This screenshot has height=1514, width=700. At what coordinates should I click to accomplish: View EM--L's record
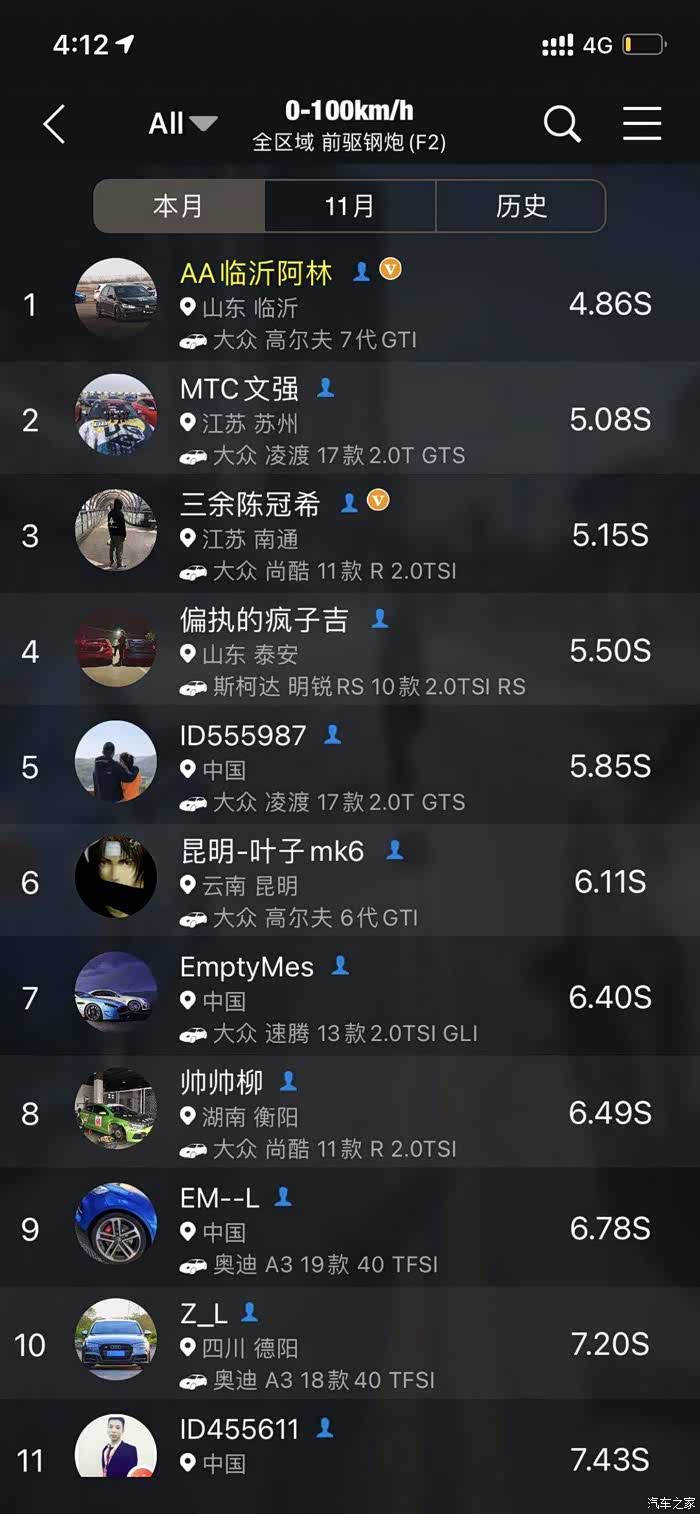[350, 1229]
